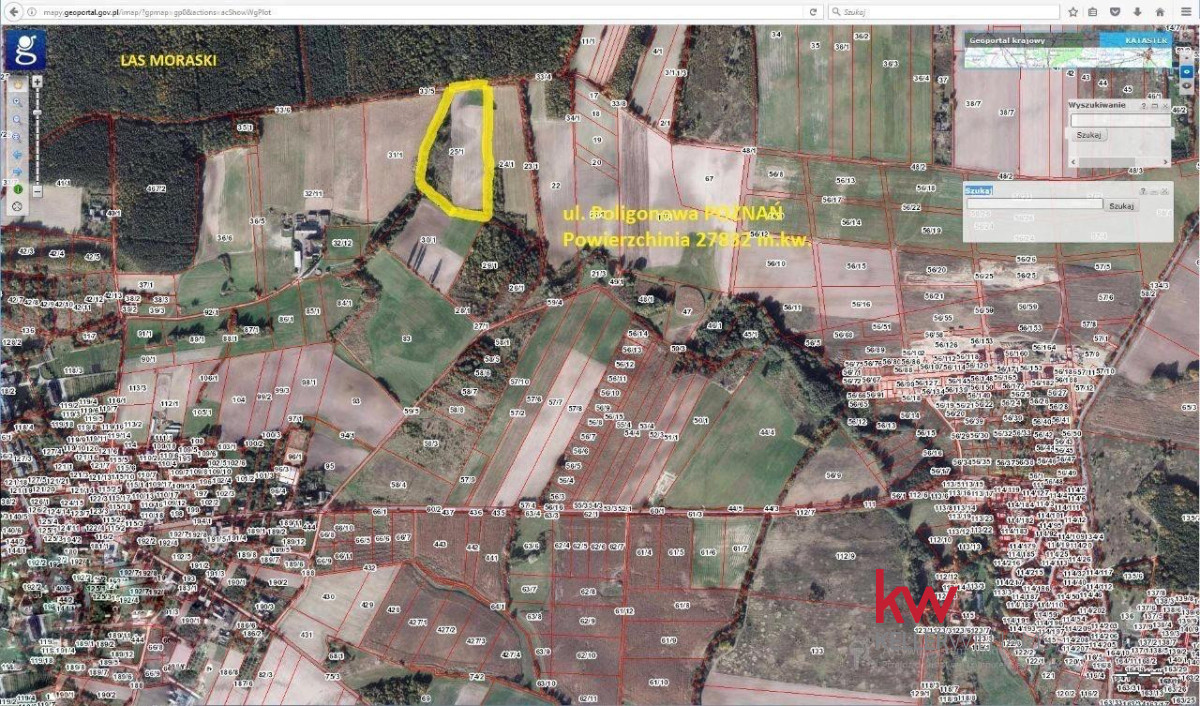Tap the Wyszukiwanie panel text field
This screenshot has width=1200, height=706.
[1118, 120]
